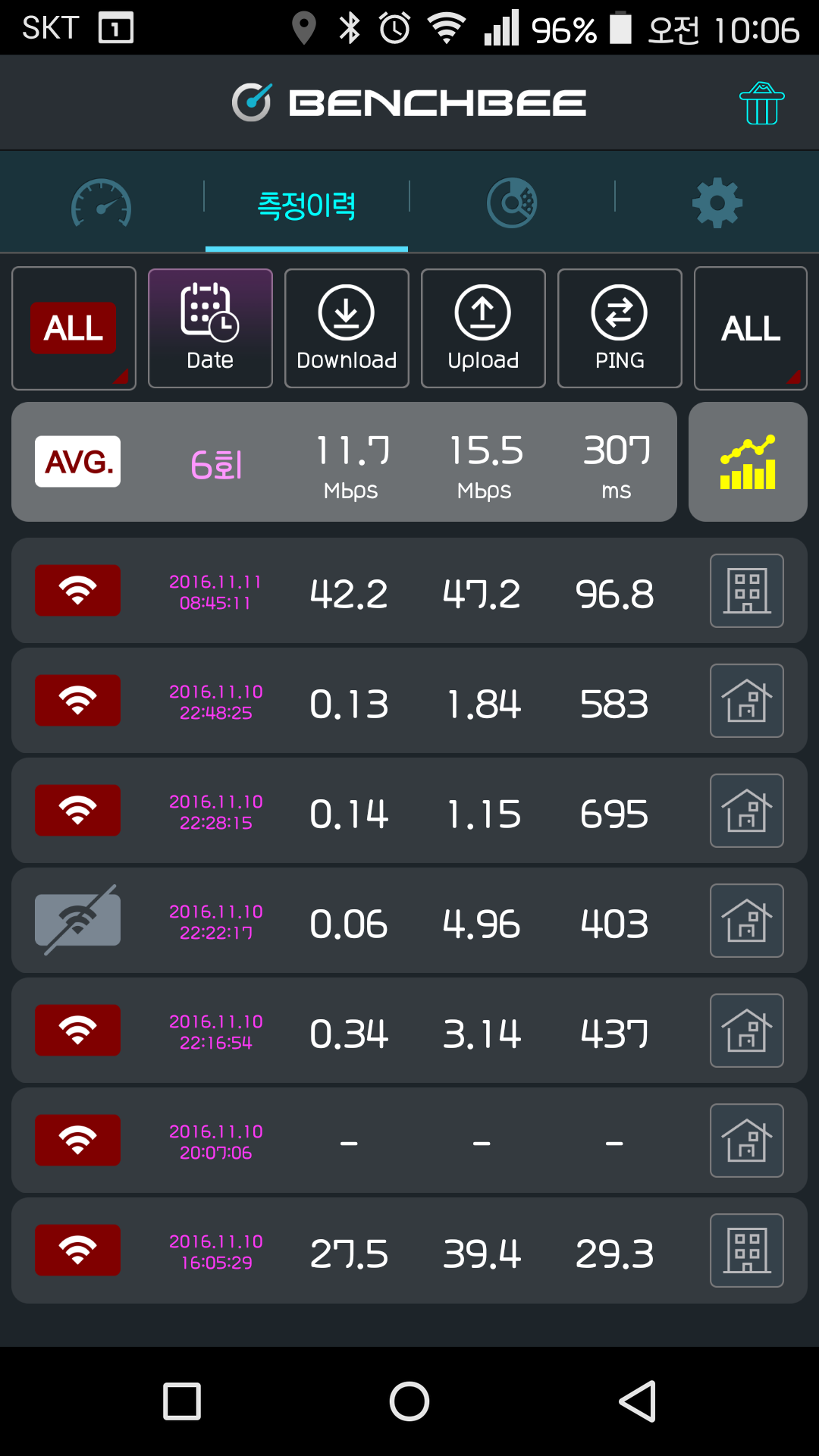819x1456 pixels.
Task: Sort results by Download
Action: coord(347,328)
